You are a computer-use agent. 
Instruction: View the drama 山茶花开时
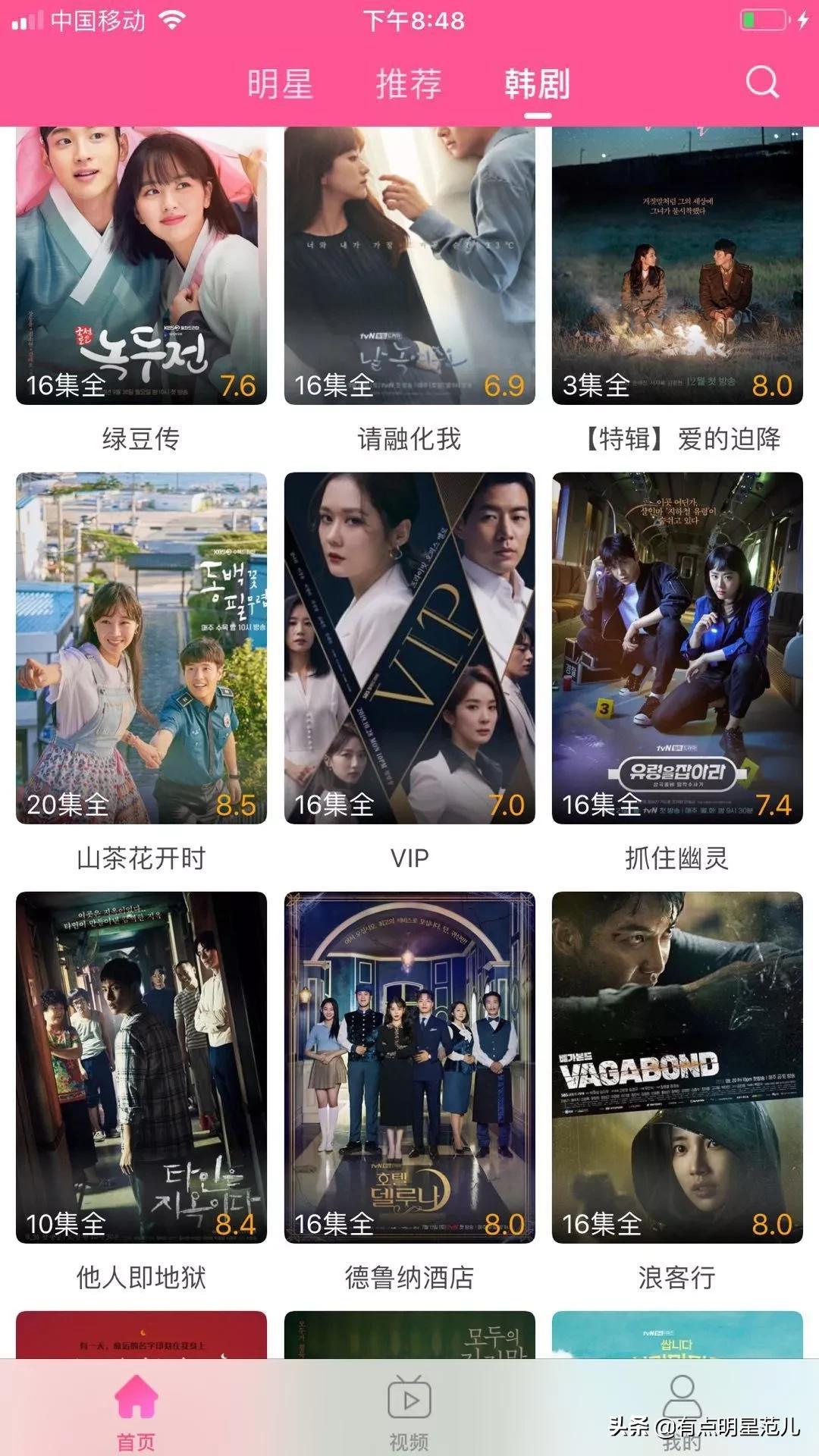(141, 648)
